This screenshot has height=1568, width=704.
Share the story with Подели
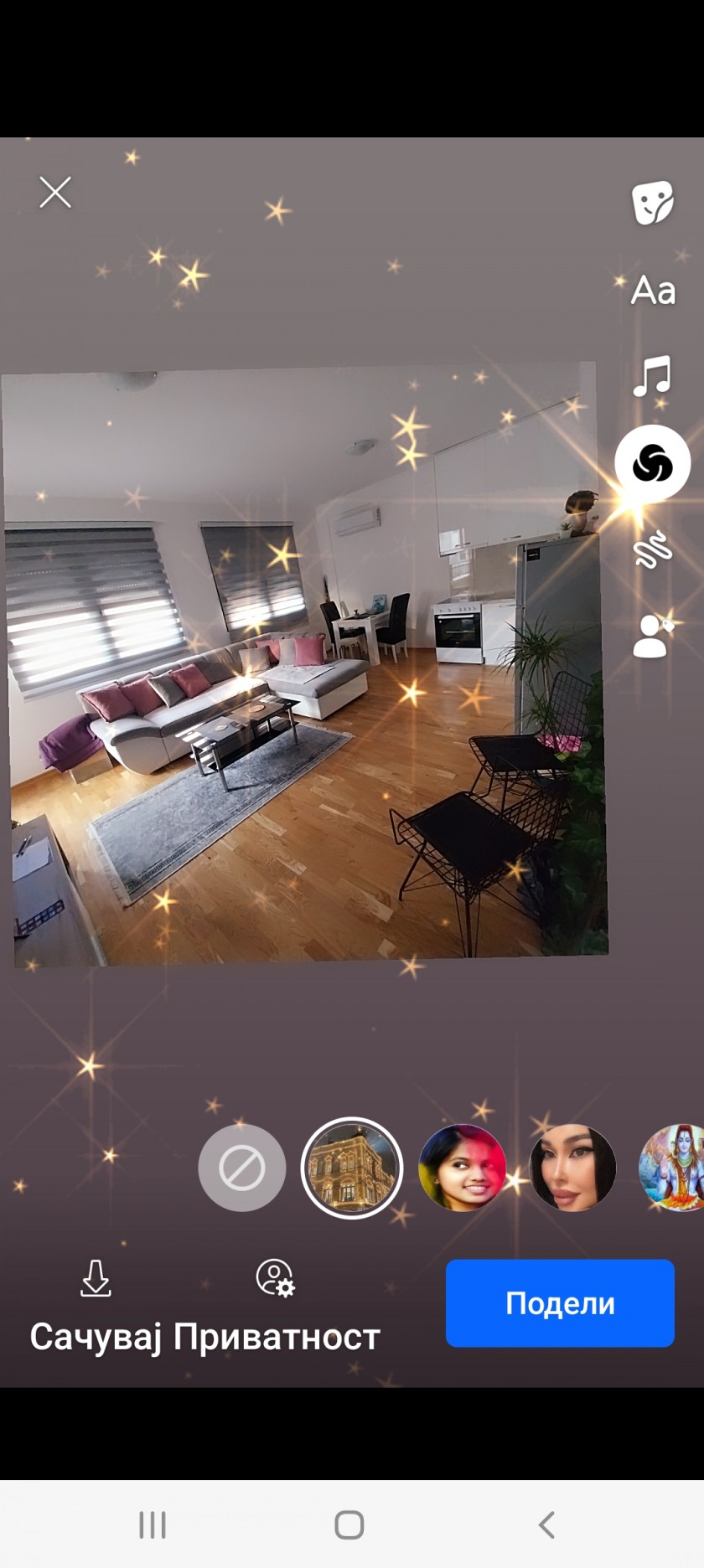[x=560, y=1303]
